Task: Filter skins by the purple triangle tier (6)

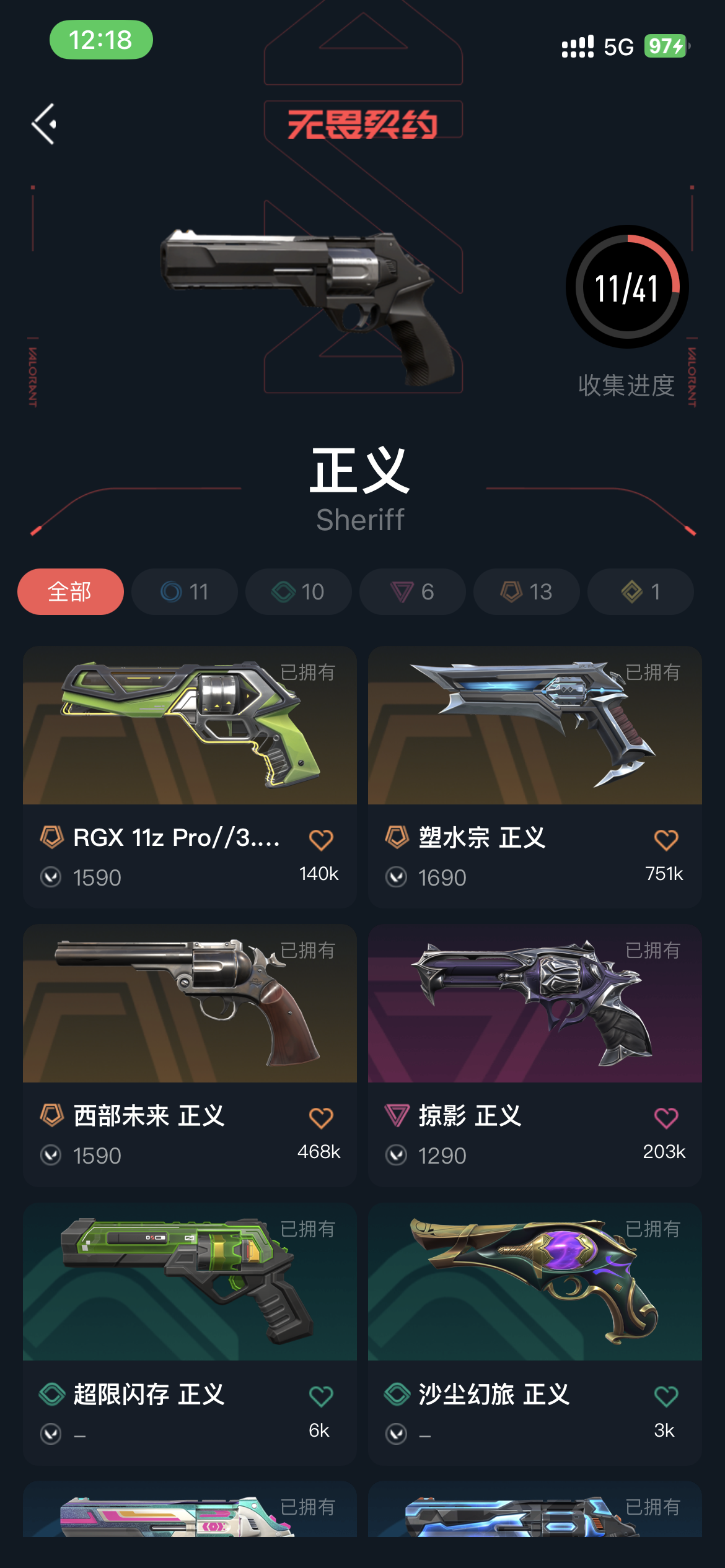Action: coord(413,591)
